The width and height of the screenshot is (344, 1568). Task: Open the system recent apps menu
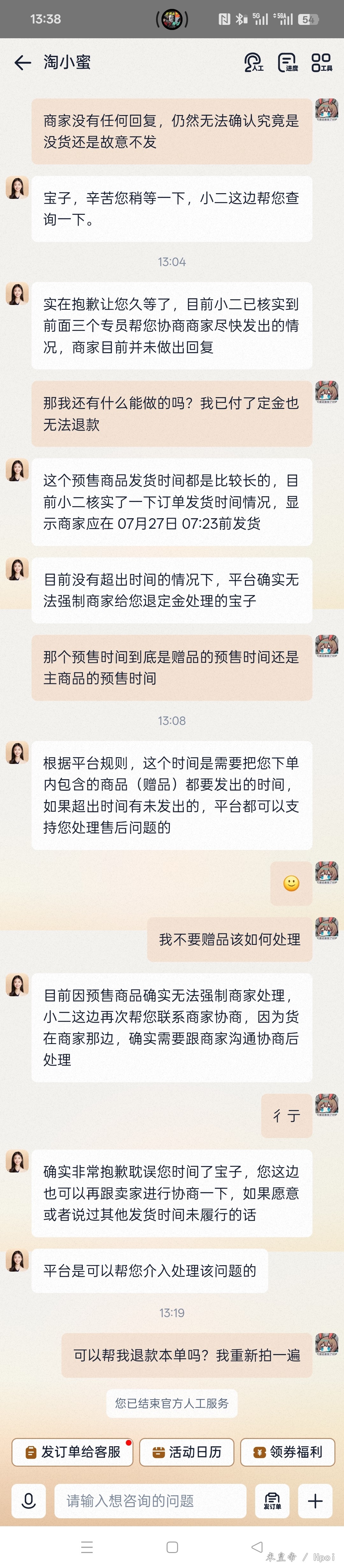click(x=87, y=1547)
